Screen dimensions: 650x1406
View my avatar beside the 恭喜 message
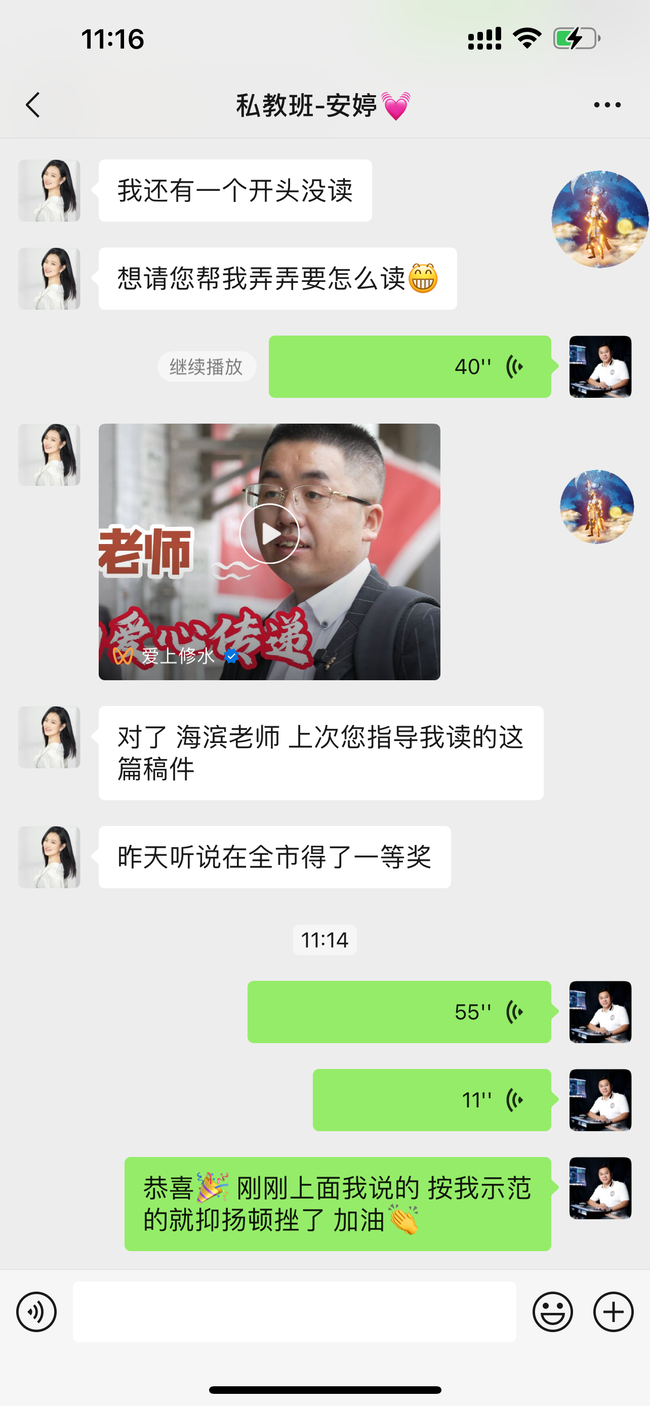(600, 1189)
